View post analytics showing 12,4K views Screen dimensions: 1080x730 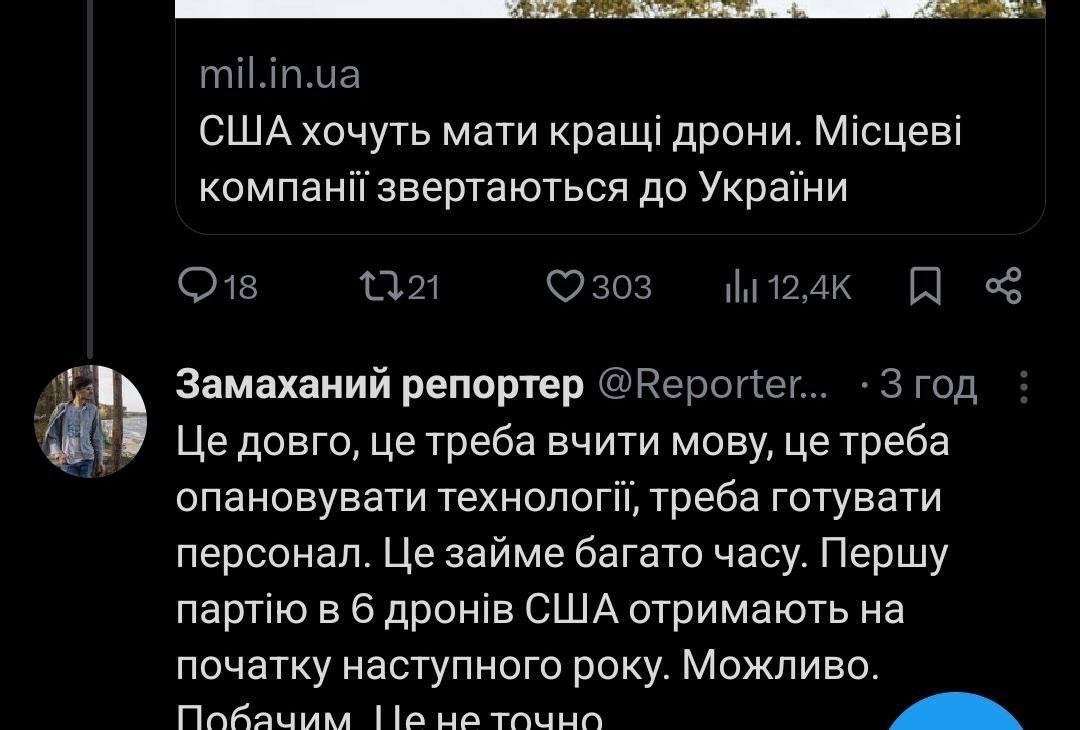[x=738, y=288]
